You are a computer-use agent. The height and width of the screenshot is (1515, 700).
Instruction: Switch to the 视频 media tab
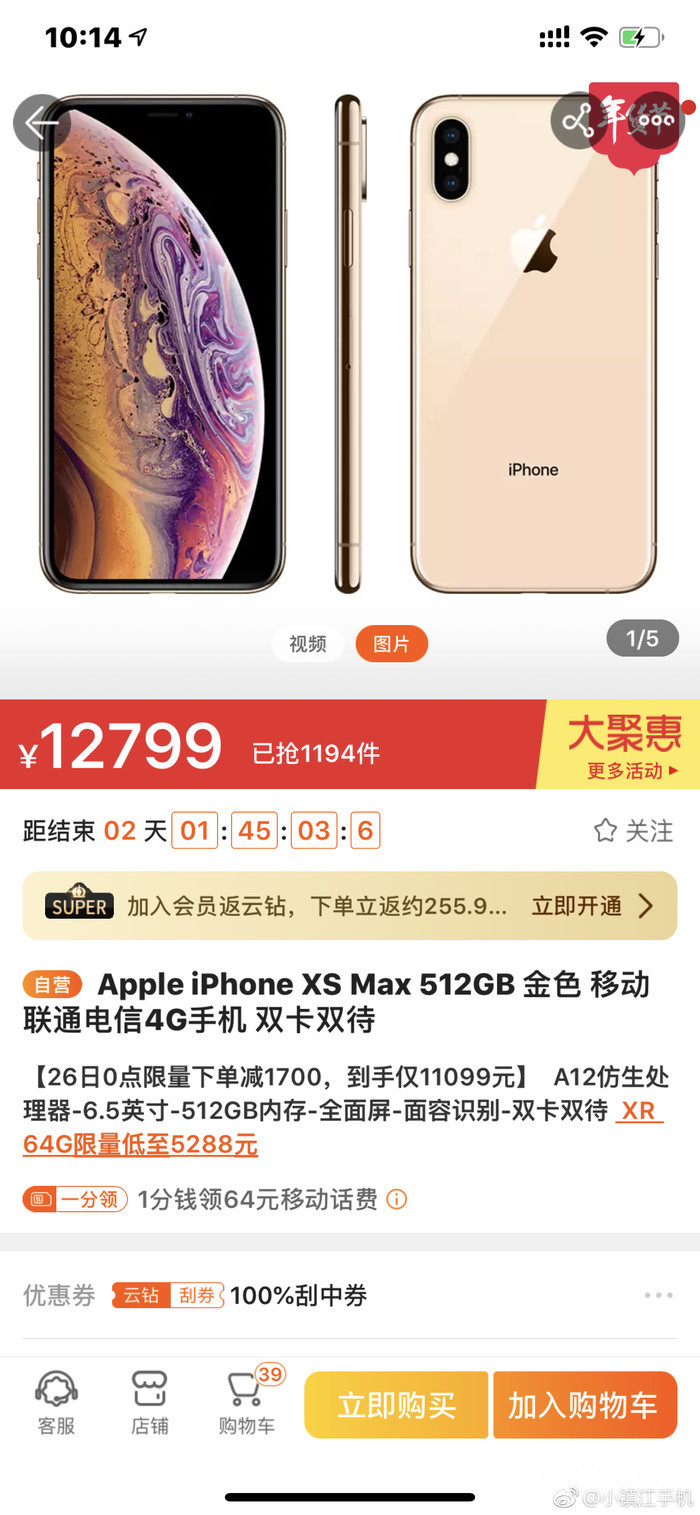coord(308,644)
